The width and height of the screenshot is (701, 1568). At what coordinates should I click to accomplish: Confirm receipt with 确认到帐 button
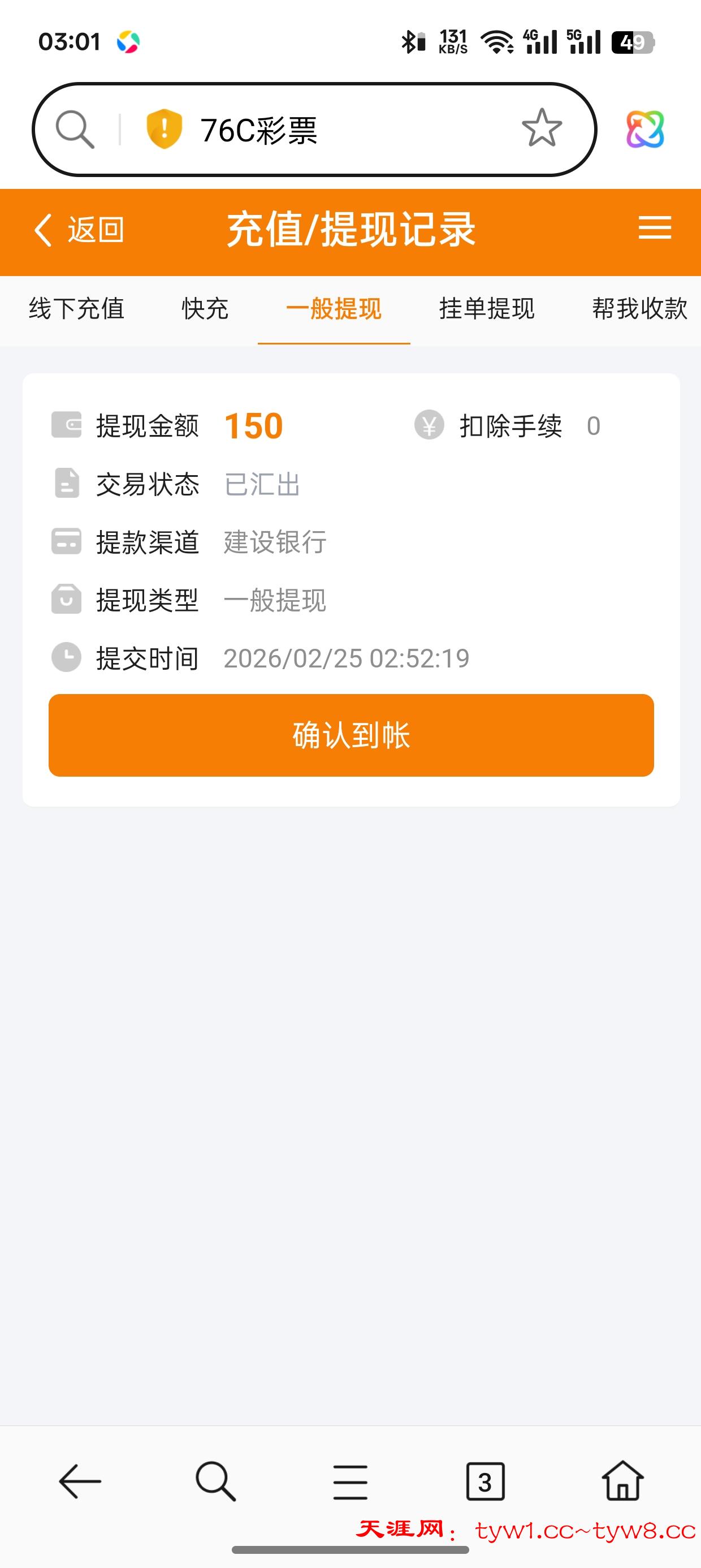351,735
